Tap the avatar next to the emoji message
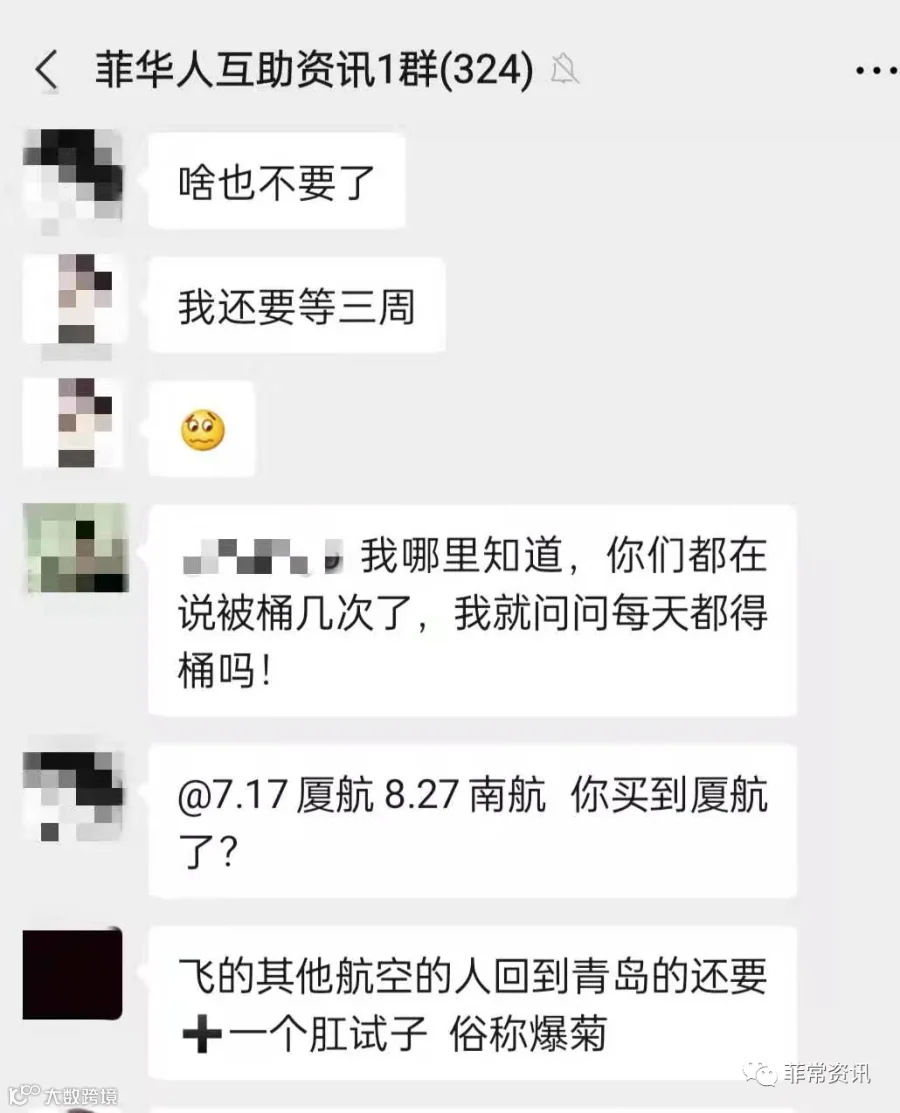 tap(75, 423)
